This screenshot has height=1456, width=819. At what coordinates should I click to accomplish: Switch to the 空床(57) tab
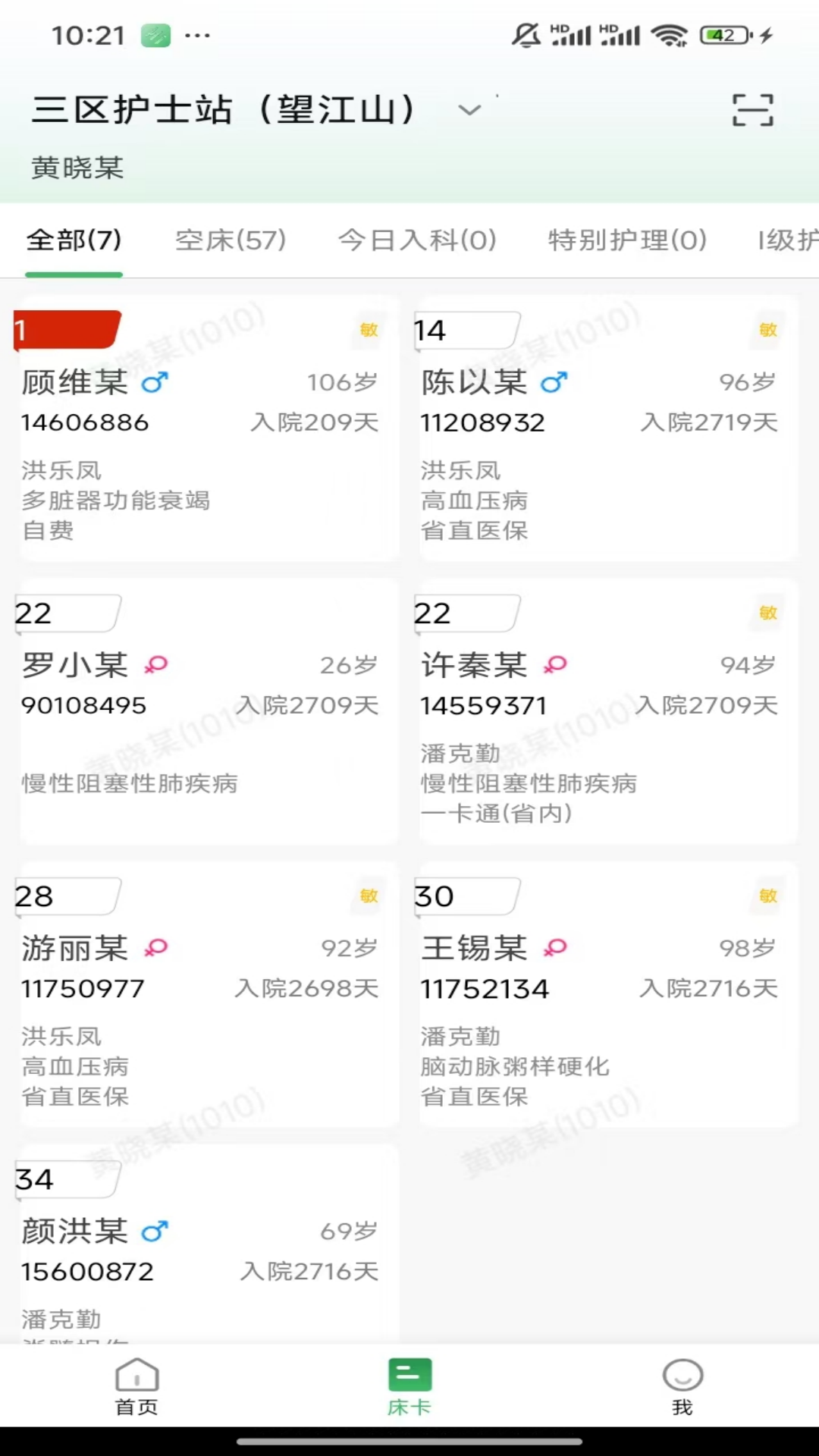coord(229,240)
